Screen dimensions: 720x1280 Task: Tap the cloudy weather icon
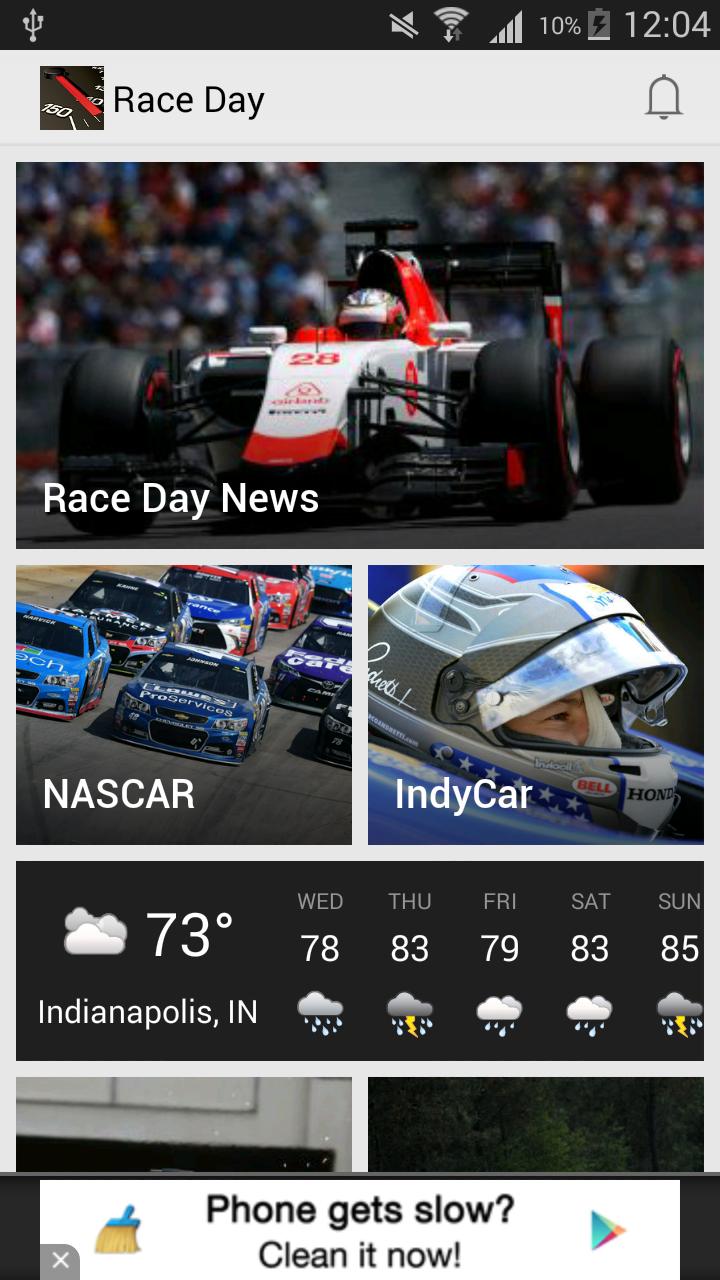click(94, 930)
